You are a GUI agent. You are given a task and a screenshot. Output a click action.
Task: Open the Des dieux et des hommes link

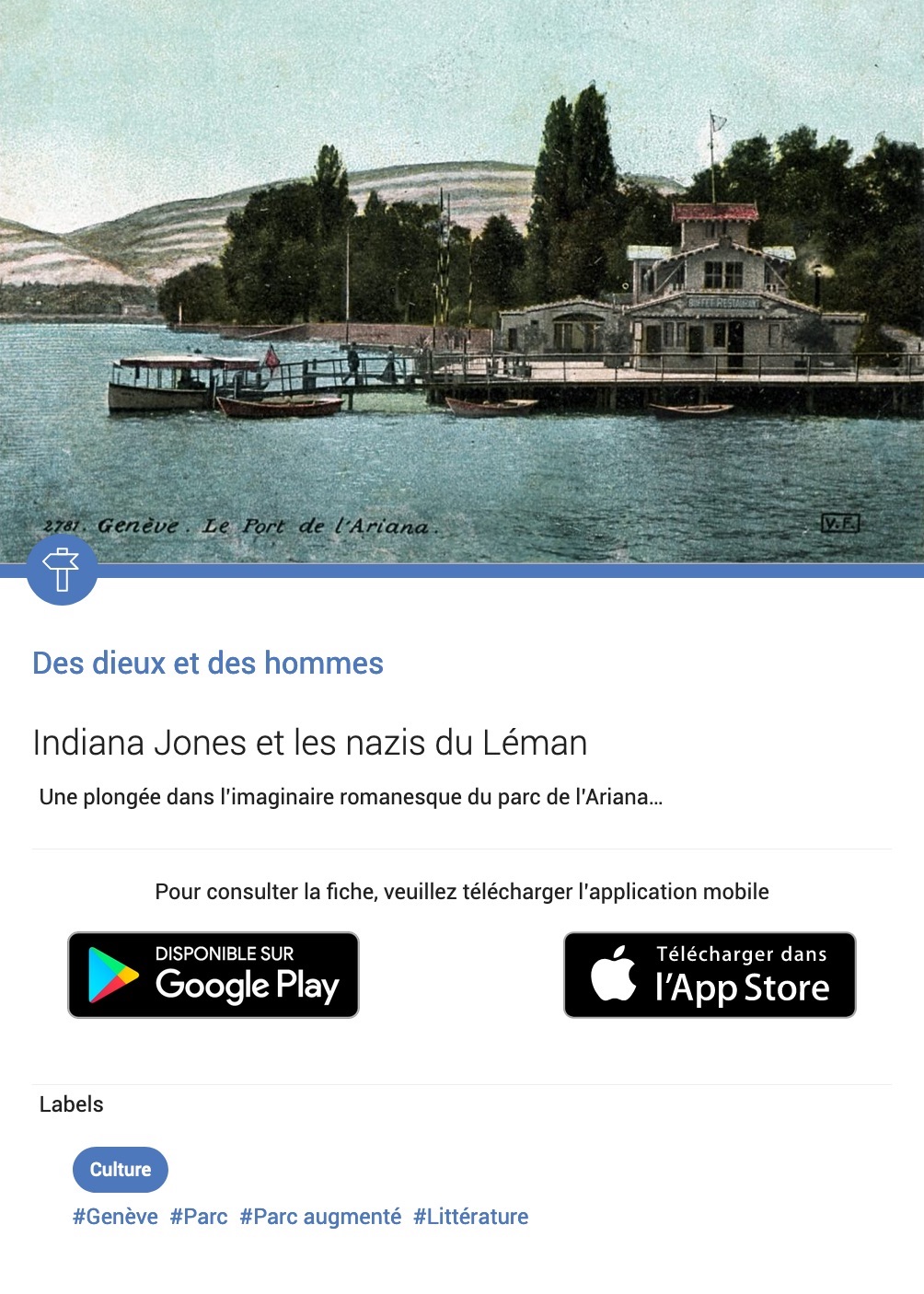(x=208, y=663)
